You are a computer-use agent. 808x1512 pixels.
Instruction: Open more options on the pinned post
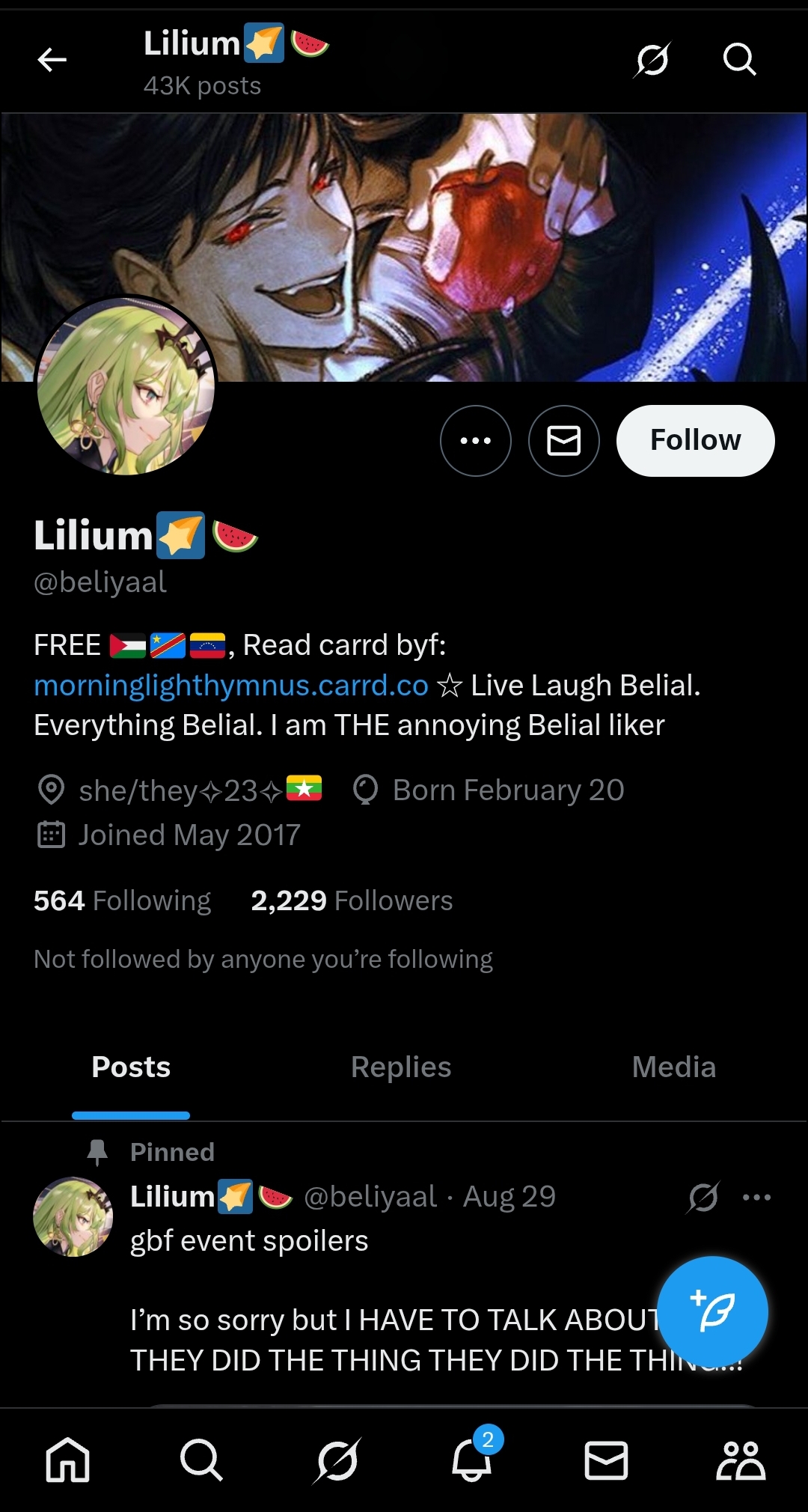(x=756, y=1197)
